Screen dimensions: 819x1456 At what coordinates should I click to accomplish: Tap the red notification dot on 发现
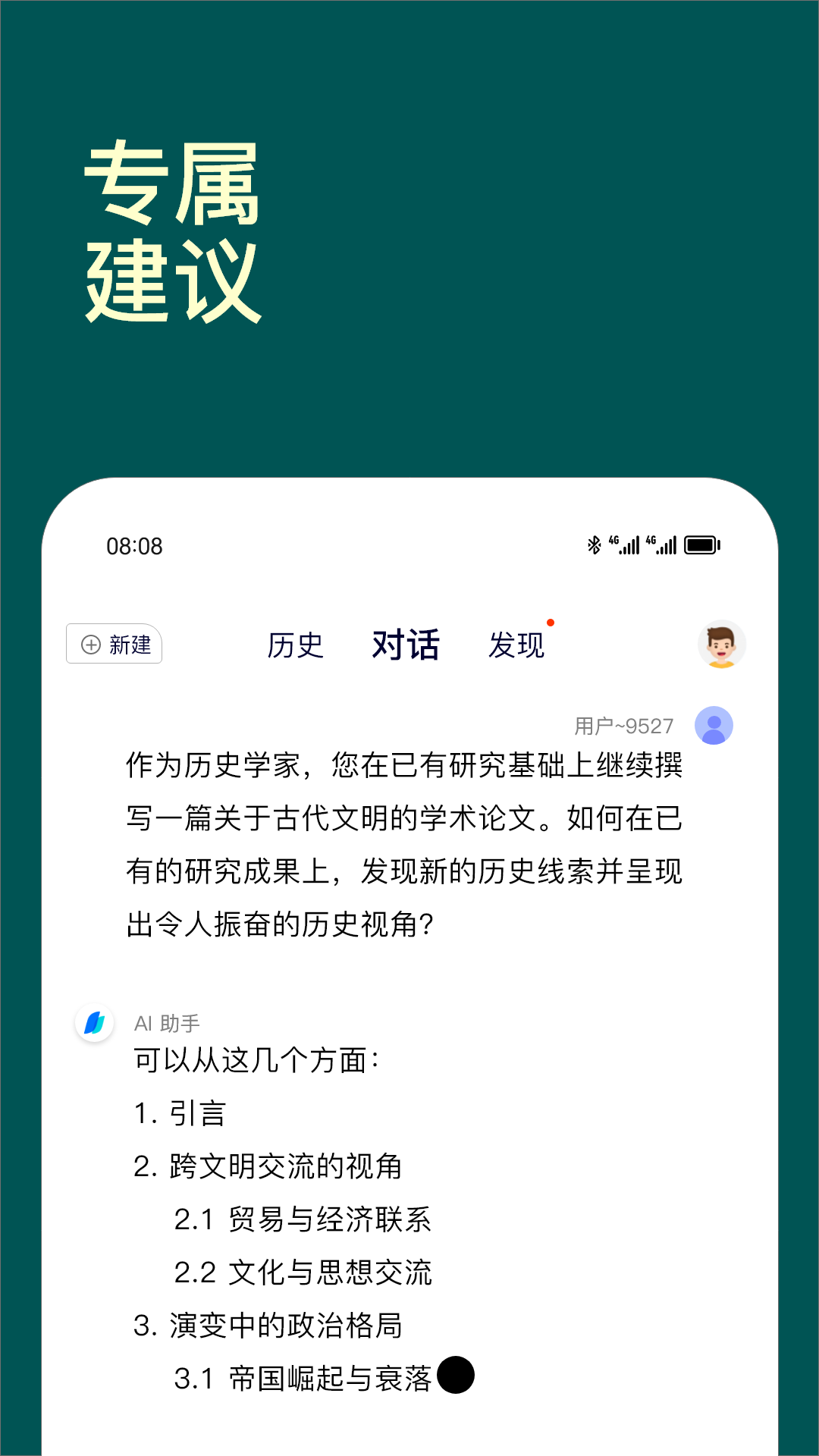[551, 622]
